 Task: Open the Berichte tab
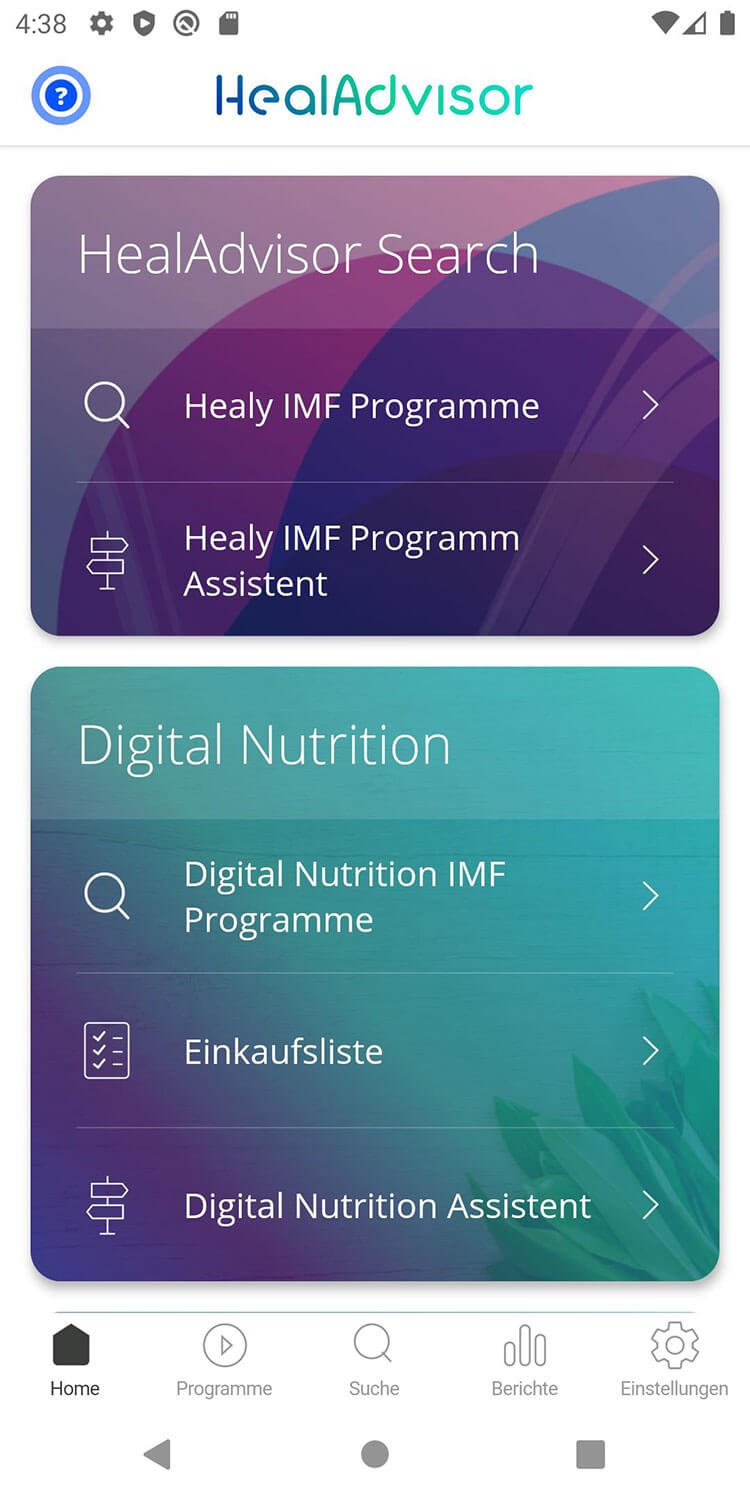pos(524,1360)
